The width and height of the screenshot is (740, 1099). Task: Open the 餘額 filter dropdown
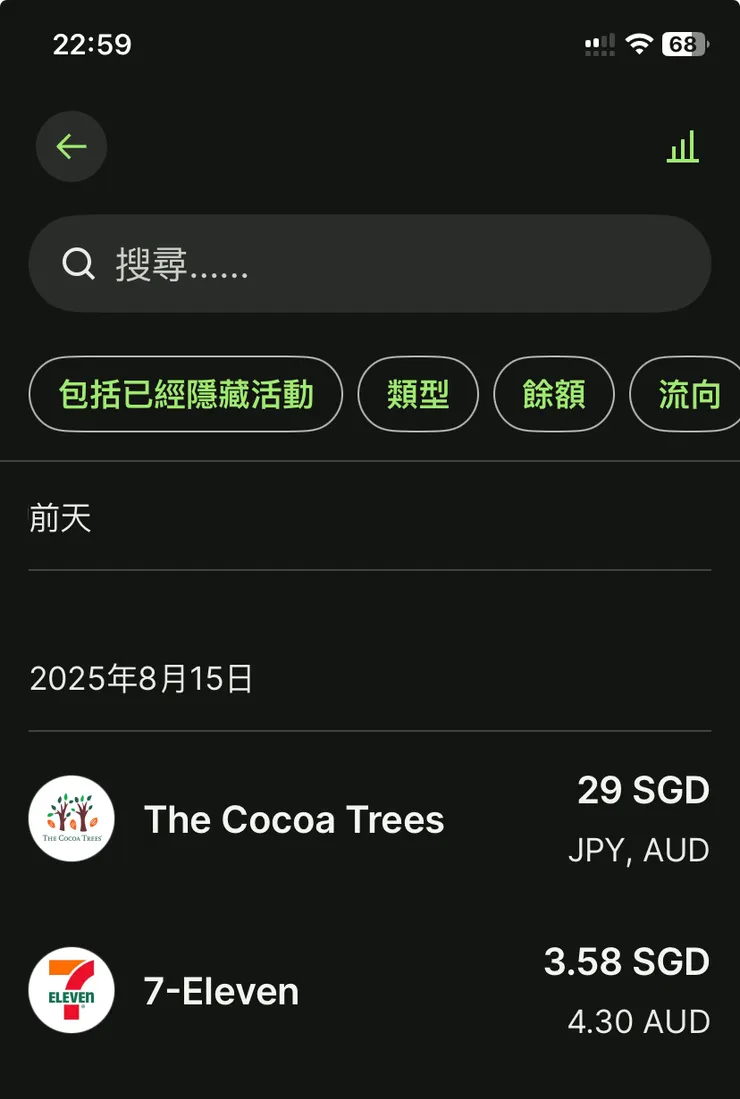[553, 395]
